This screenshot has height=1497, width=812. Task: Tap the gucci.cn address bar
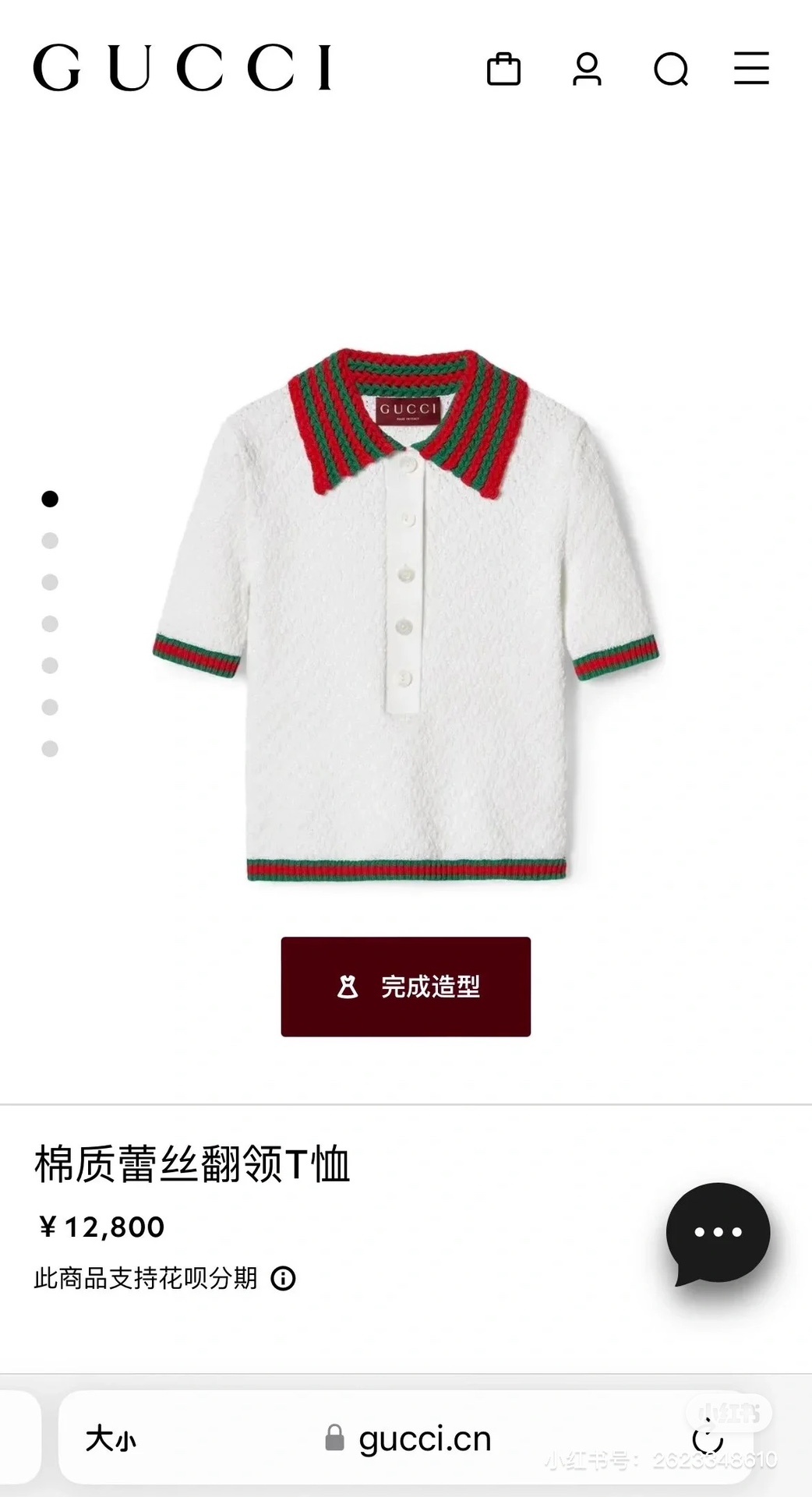tap(409, 1439)
